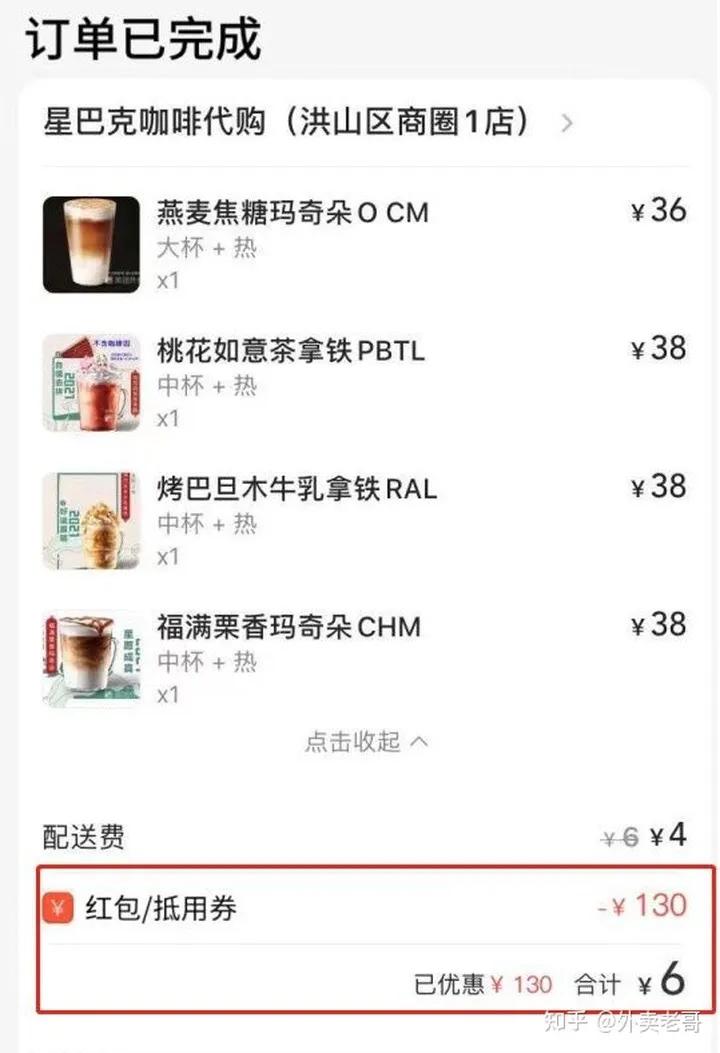
Task: Select the 烤巴旦木牛乳拿铁 product picture
Action: pyautogui.click(x=90, y=519)
